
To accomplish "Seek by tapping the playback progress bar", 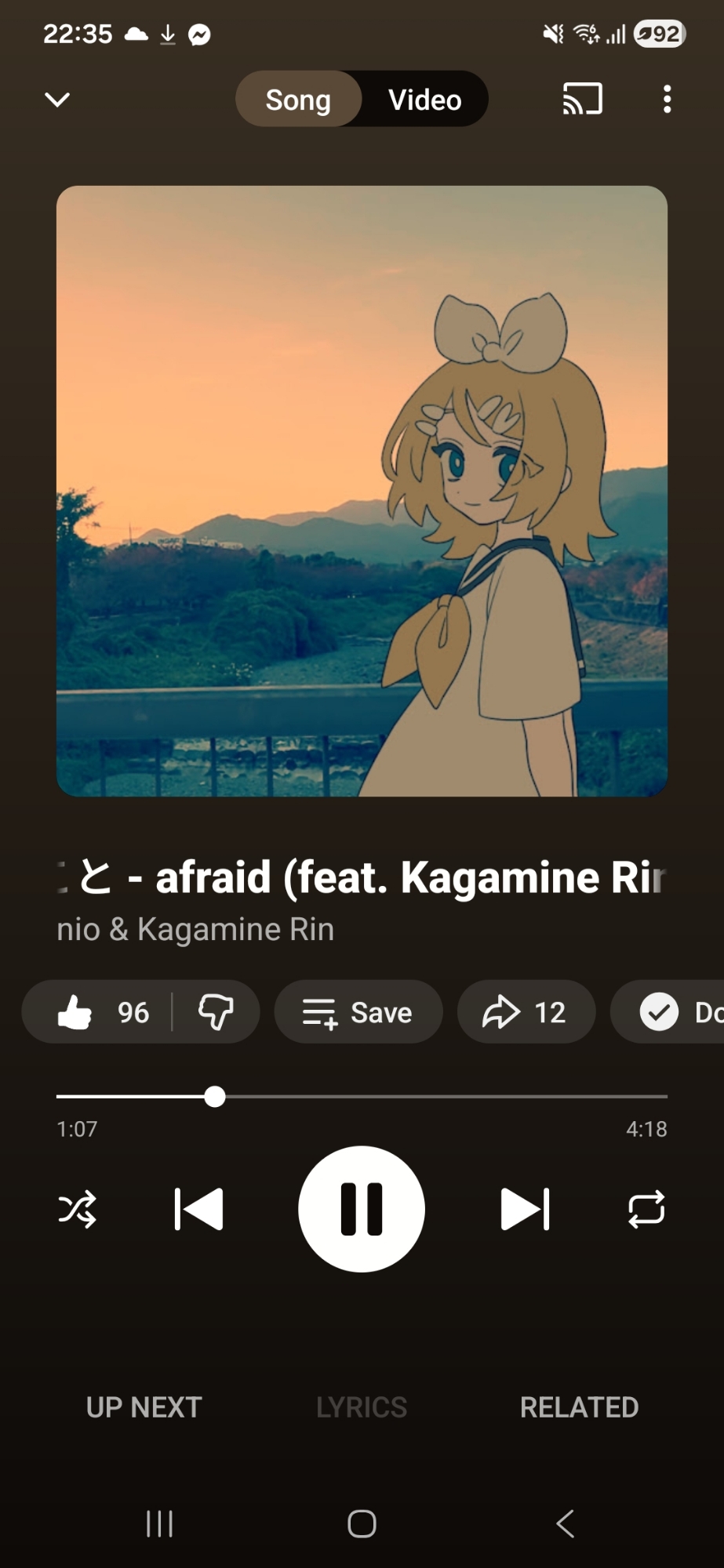I will 439,1096.
